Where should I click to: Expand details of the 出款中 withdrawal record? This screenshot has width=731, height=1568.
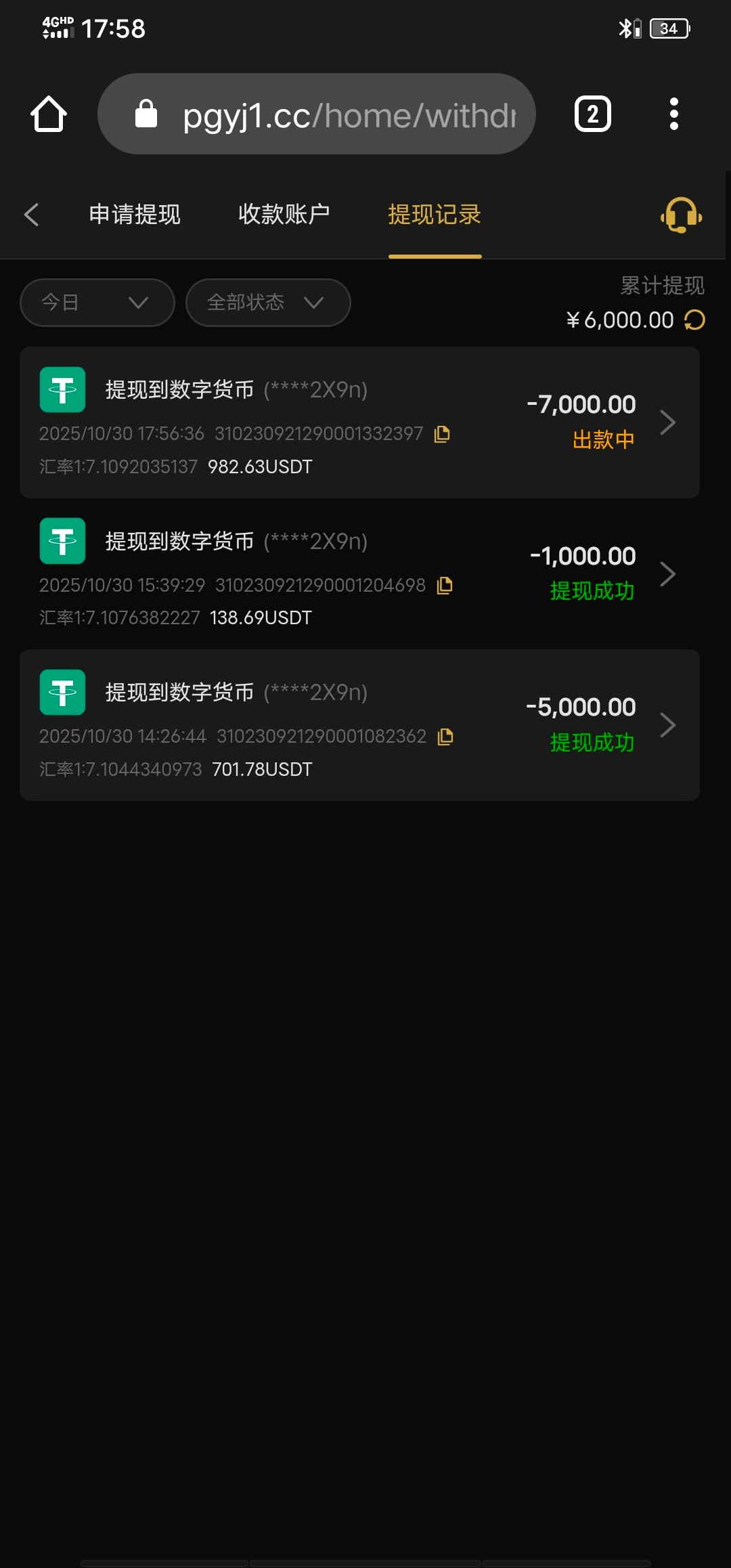(667, 422)
